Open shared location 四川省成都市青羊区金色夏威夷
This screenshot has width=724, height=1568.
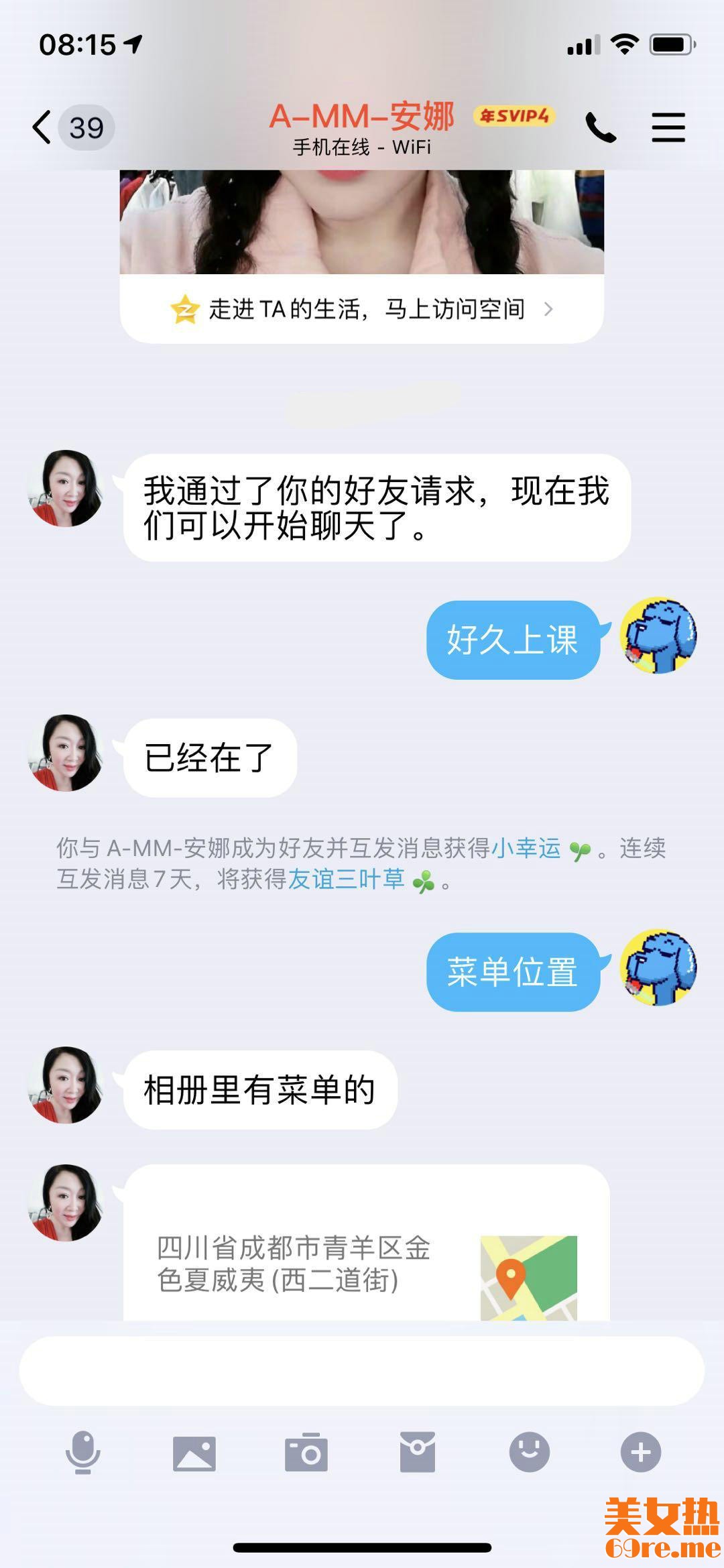click(366, 1264)
